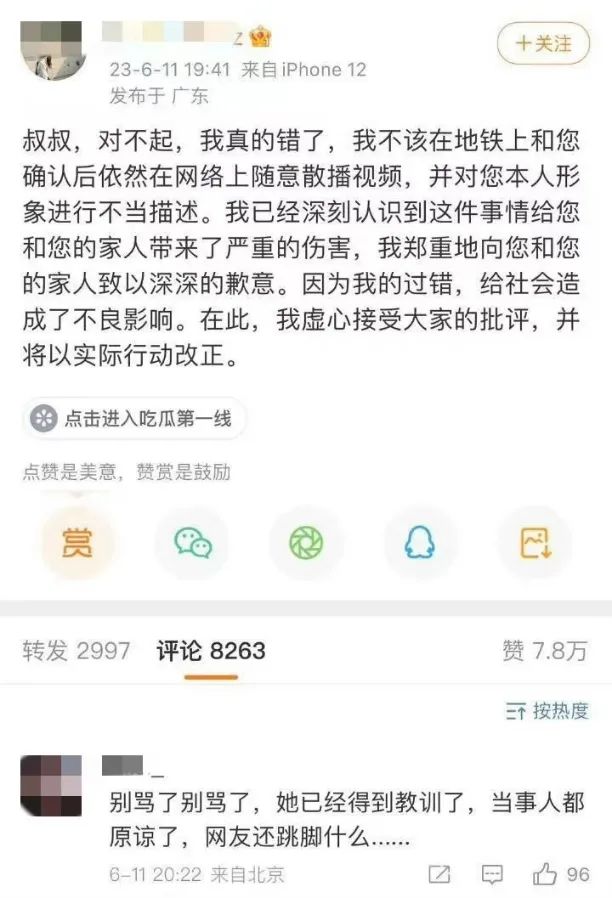The width and height of the screenshot is (612, 898).
Task: Tap the 赏 reward button
Action: pyautogui.click(x=77, y=542)
